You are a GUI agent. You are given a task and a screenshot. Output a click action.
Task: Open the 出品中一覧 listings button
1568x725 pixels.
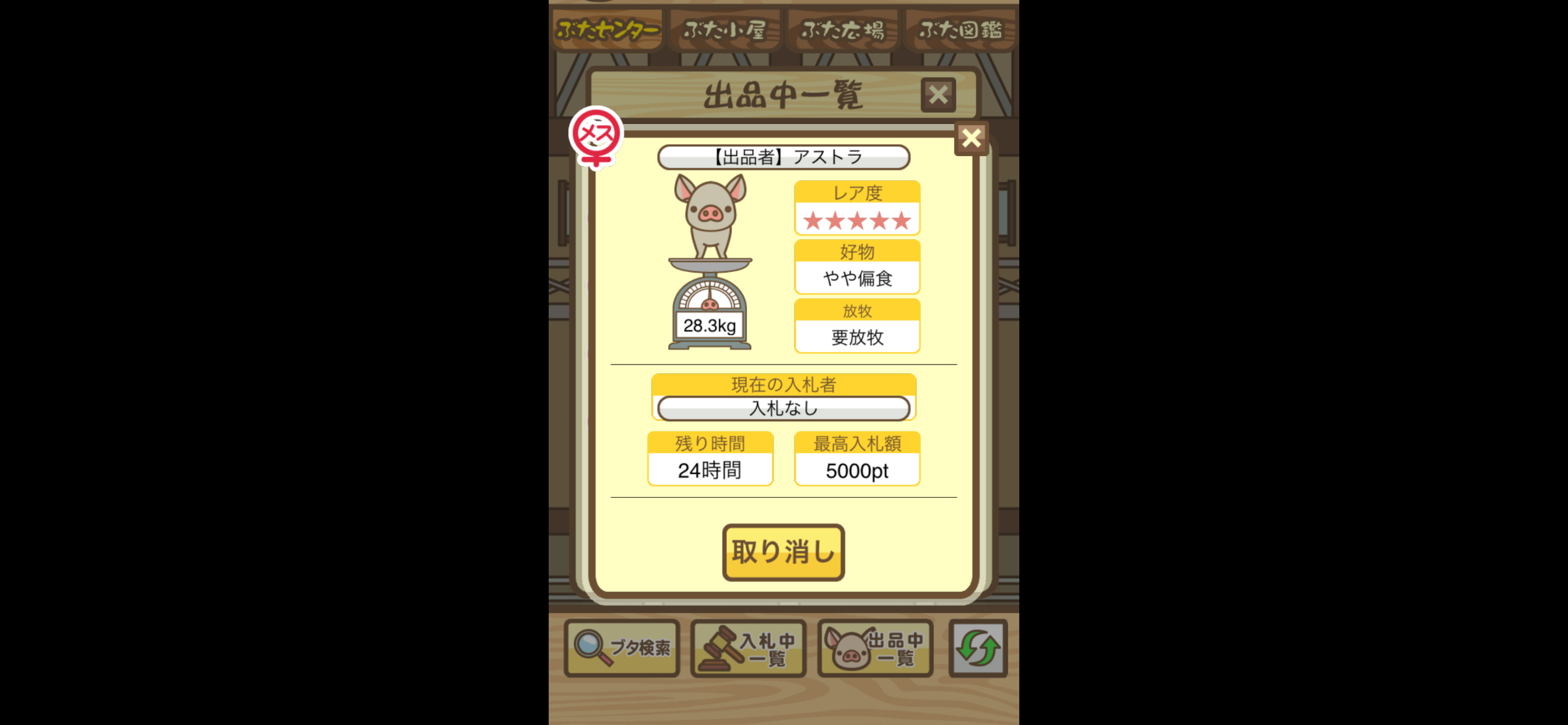click(x=875, y=648)
